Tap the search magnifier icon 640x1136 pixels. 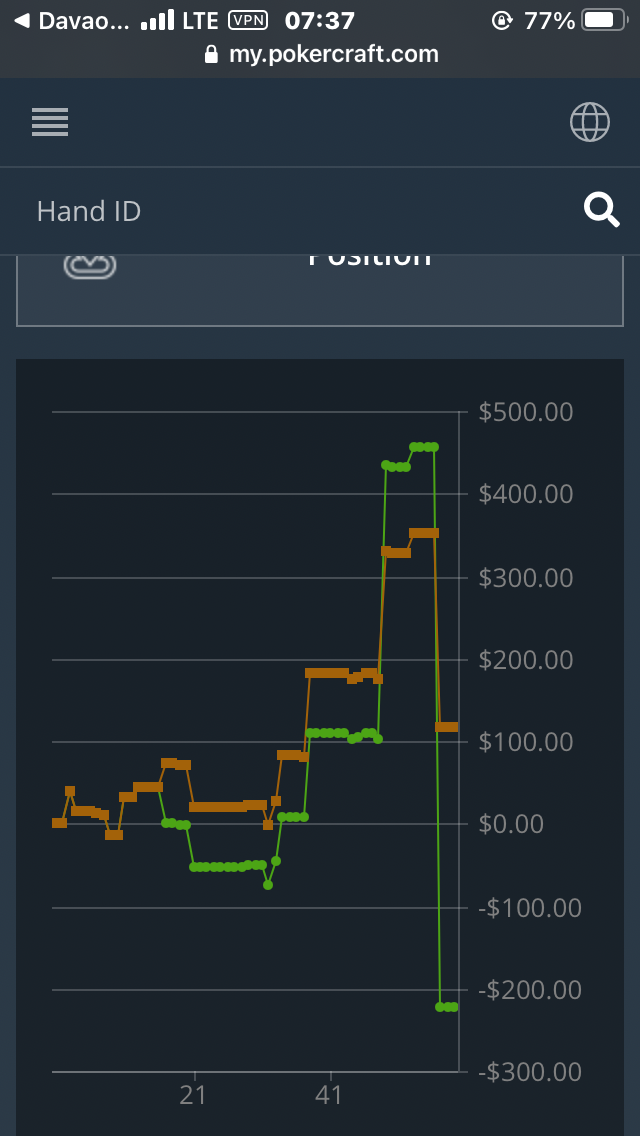pyautogui.click(x=602, y=211)
